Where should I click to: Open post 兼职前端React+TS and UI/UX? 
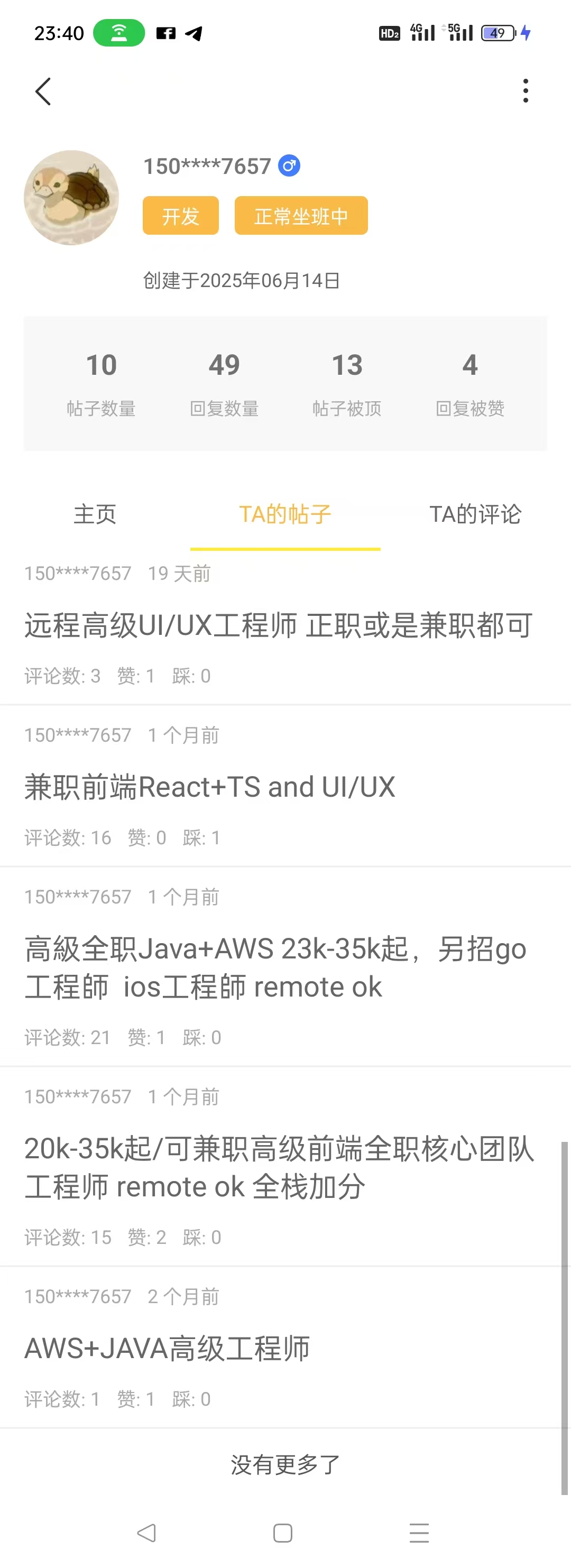point(210,787)
